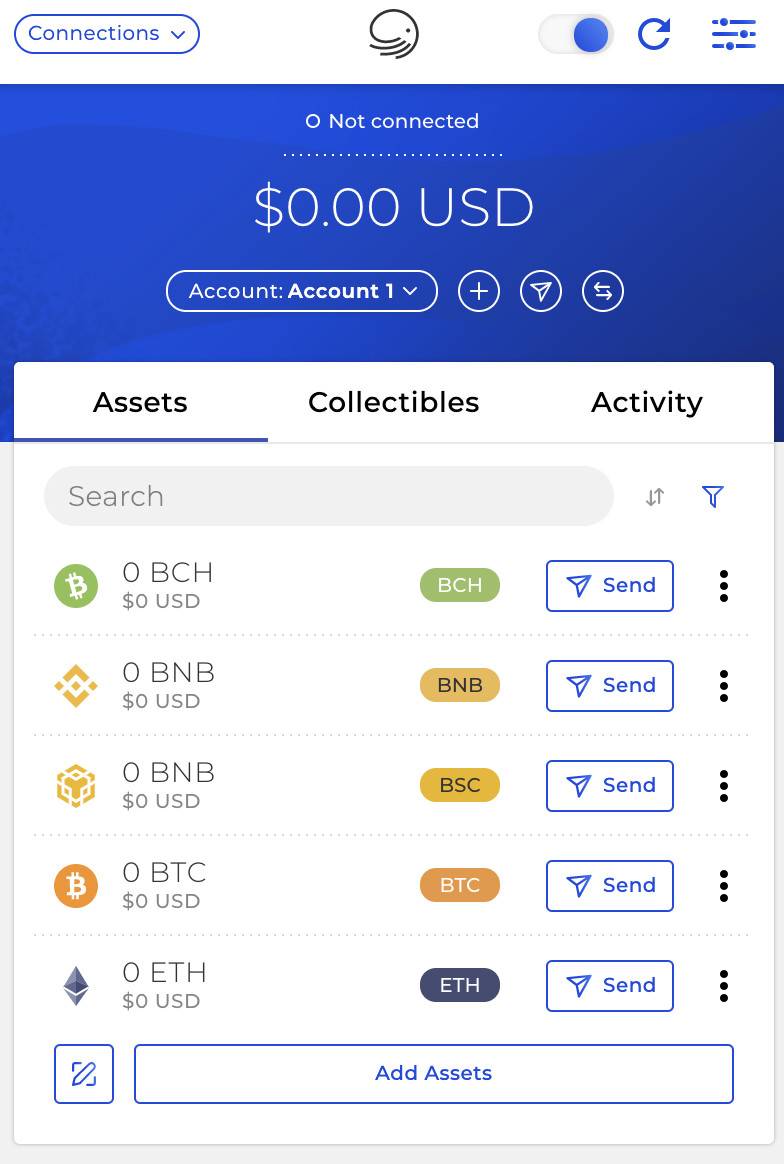The image size is (784, 1164).
Task: Send BCH from the wallet
Action: tap(609, 585)
